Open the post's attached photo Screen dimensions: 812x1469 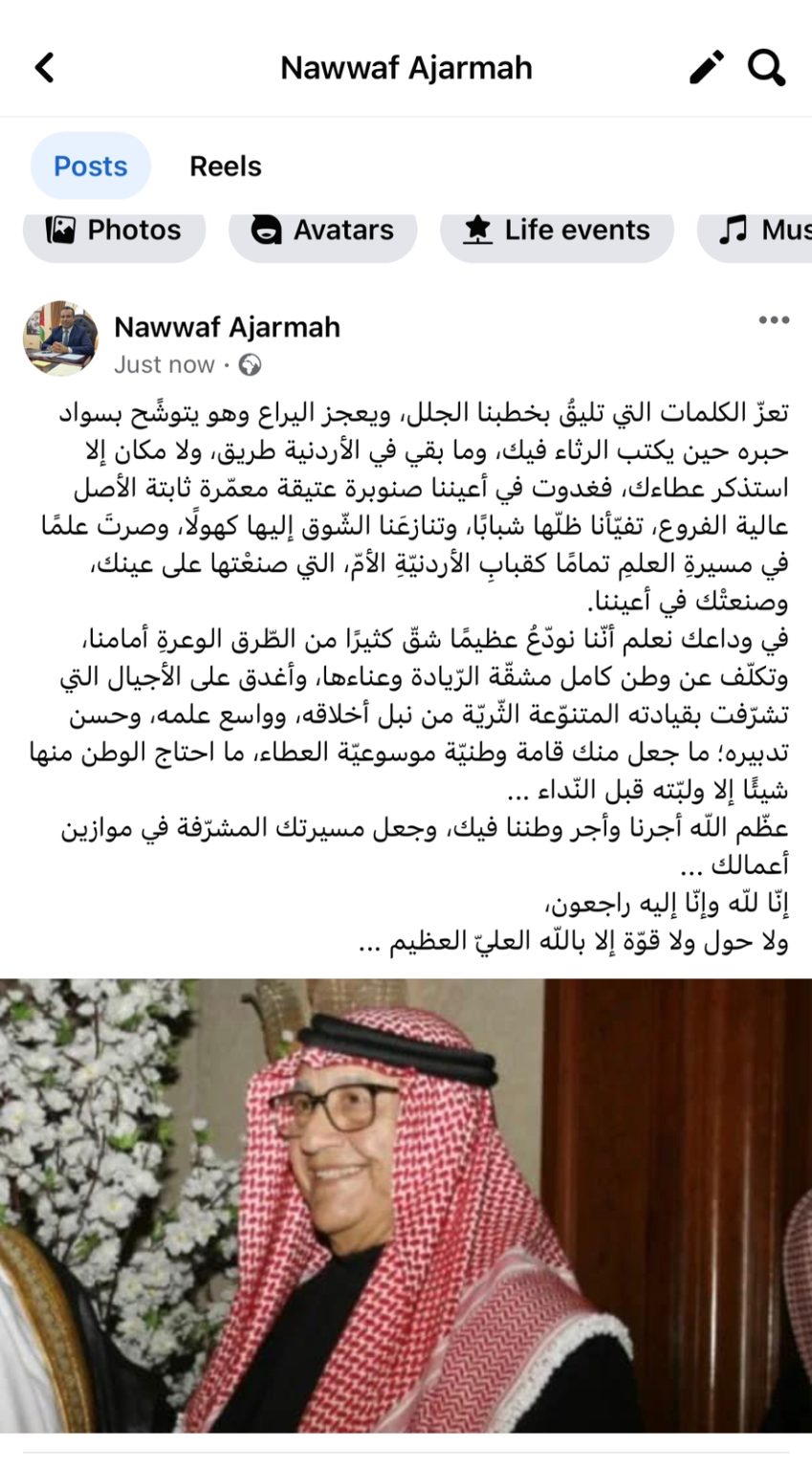point(406,1205)
